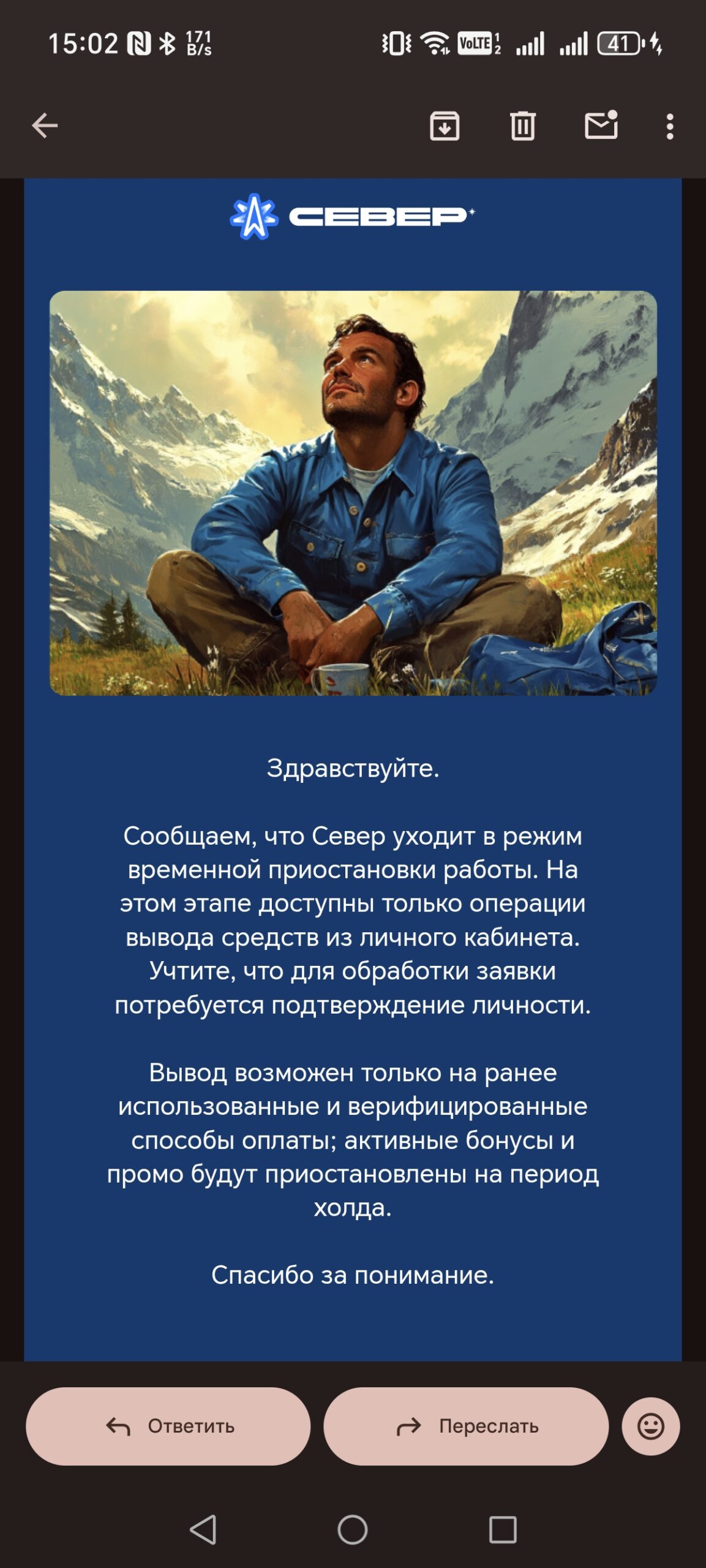Add an emoji reaction

coord(650,1426)
